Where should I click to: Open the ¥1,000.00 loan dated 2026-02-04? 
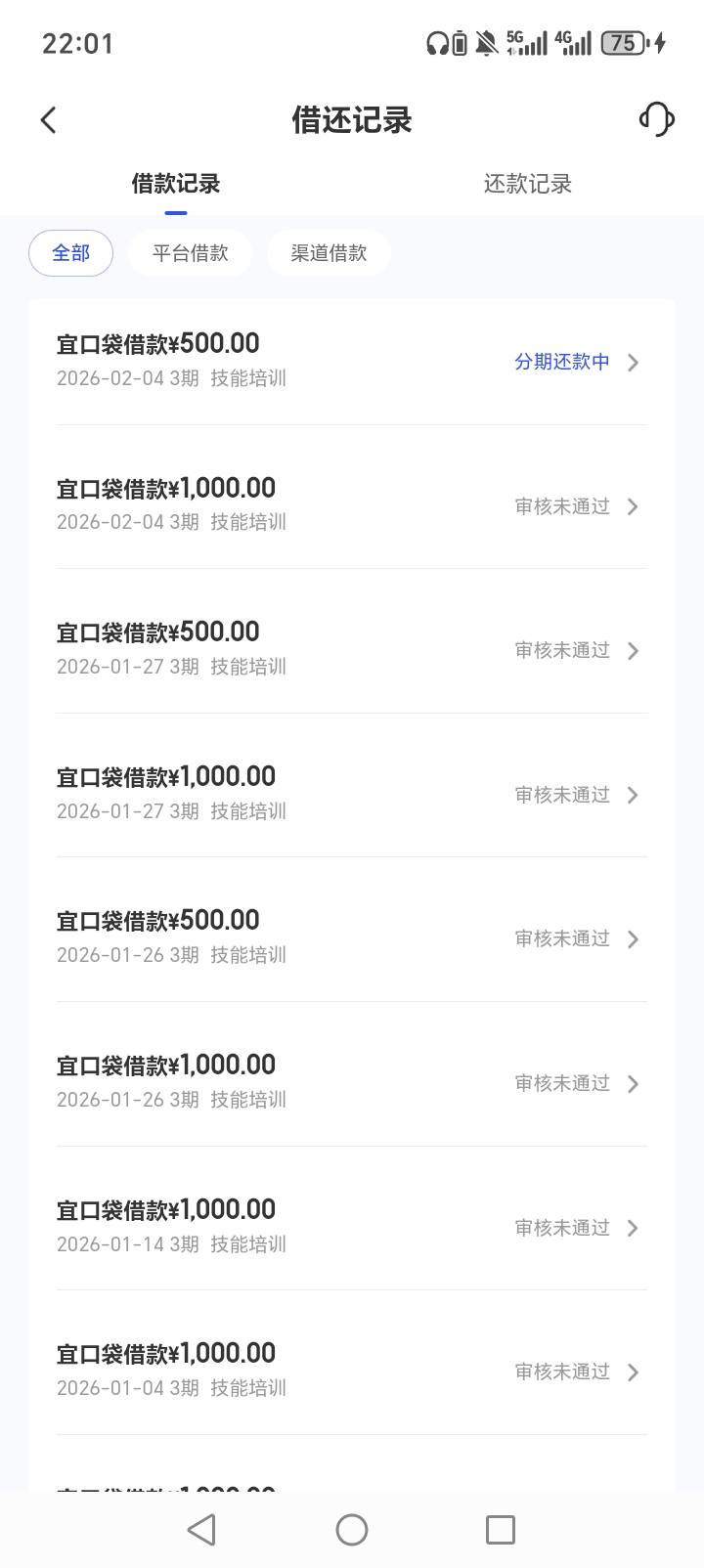[351, 504]
